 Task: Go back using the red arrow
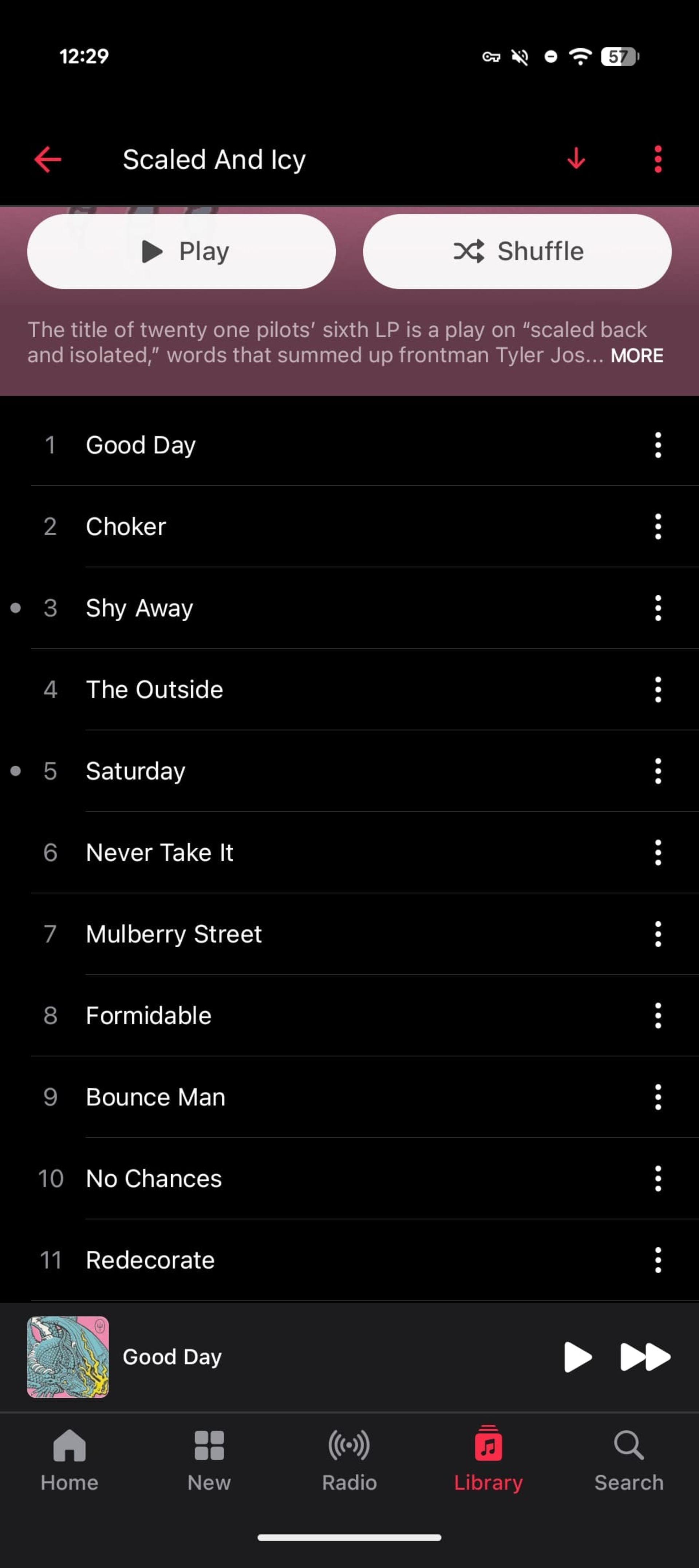tap(47, 159)
